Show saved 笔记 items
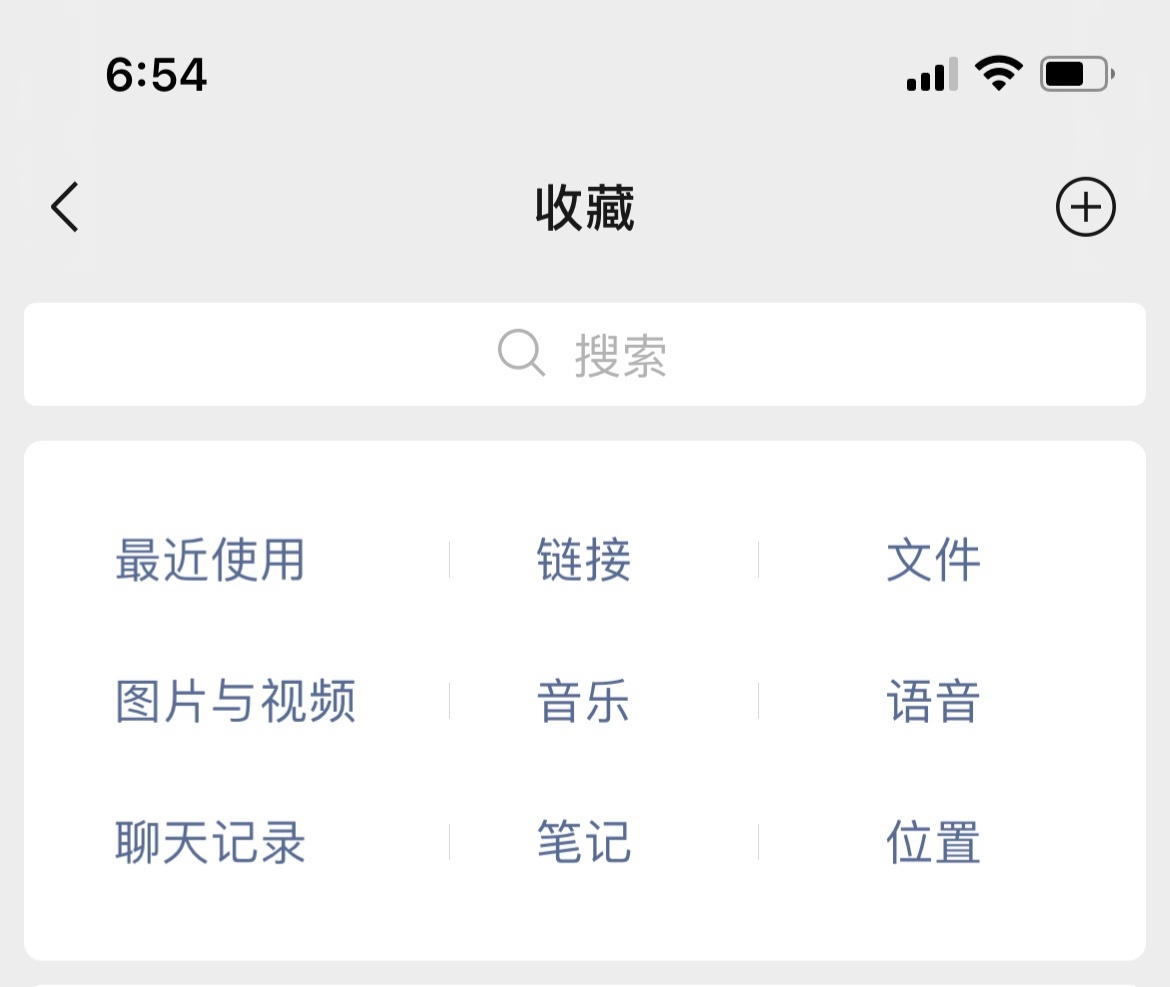Viewport: 1170px width, 987px height. click(584, 843)
